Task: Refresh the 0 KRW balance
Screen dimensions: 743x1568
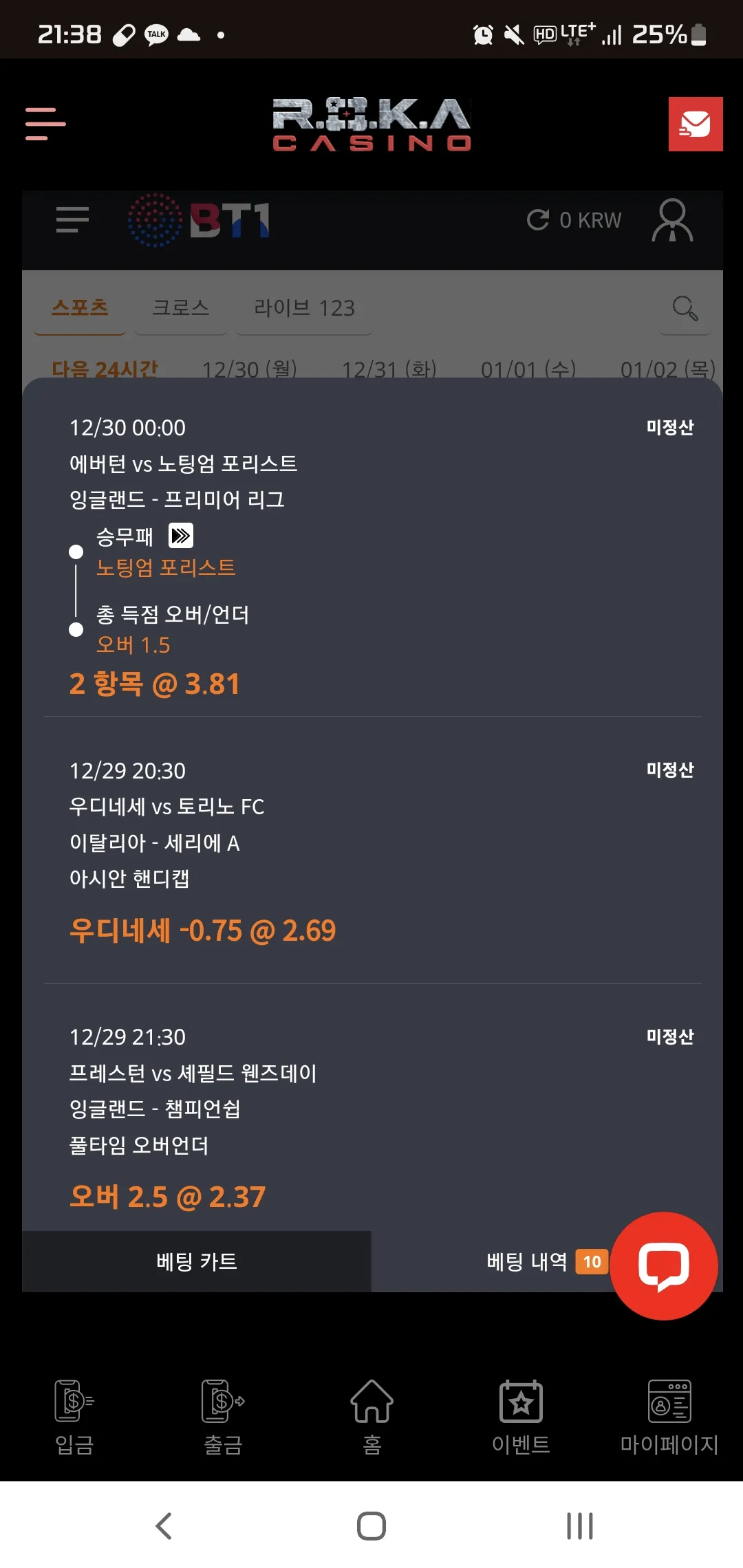Action: tap(538, 220)
